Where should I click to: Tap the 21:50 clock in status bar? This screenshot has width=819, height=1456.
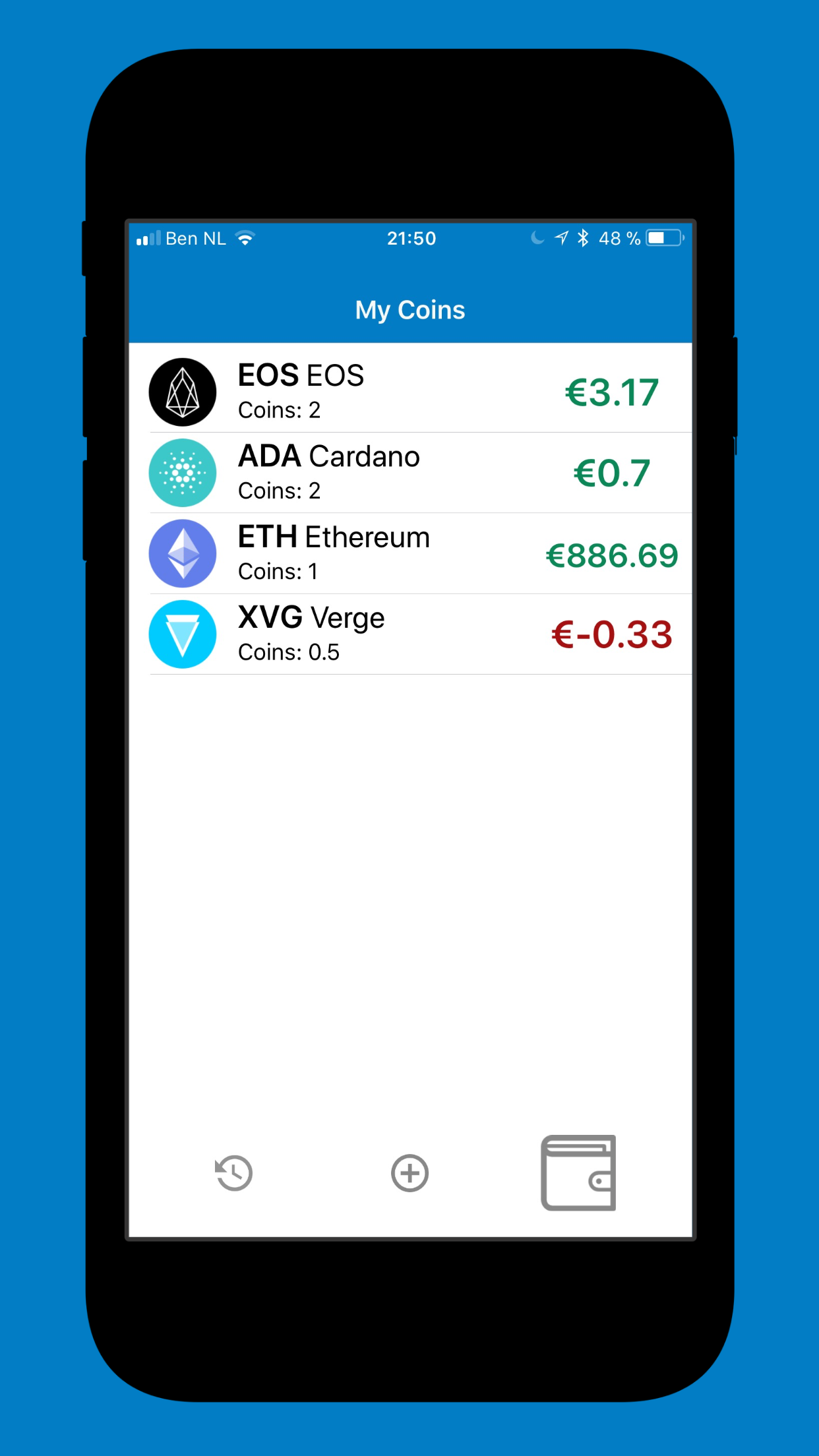pyautogui.click(x=411, y=238)
